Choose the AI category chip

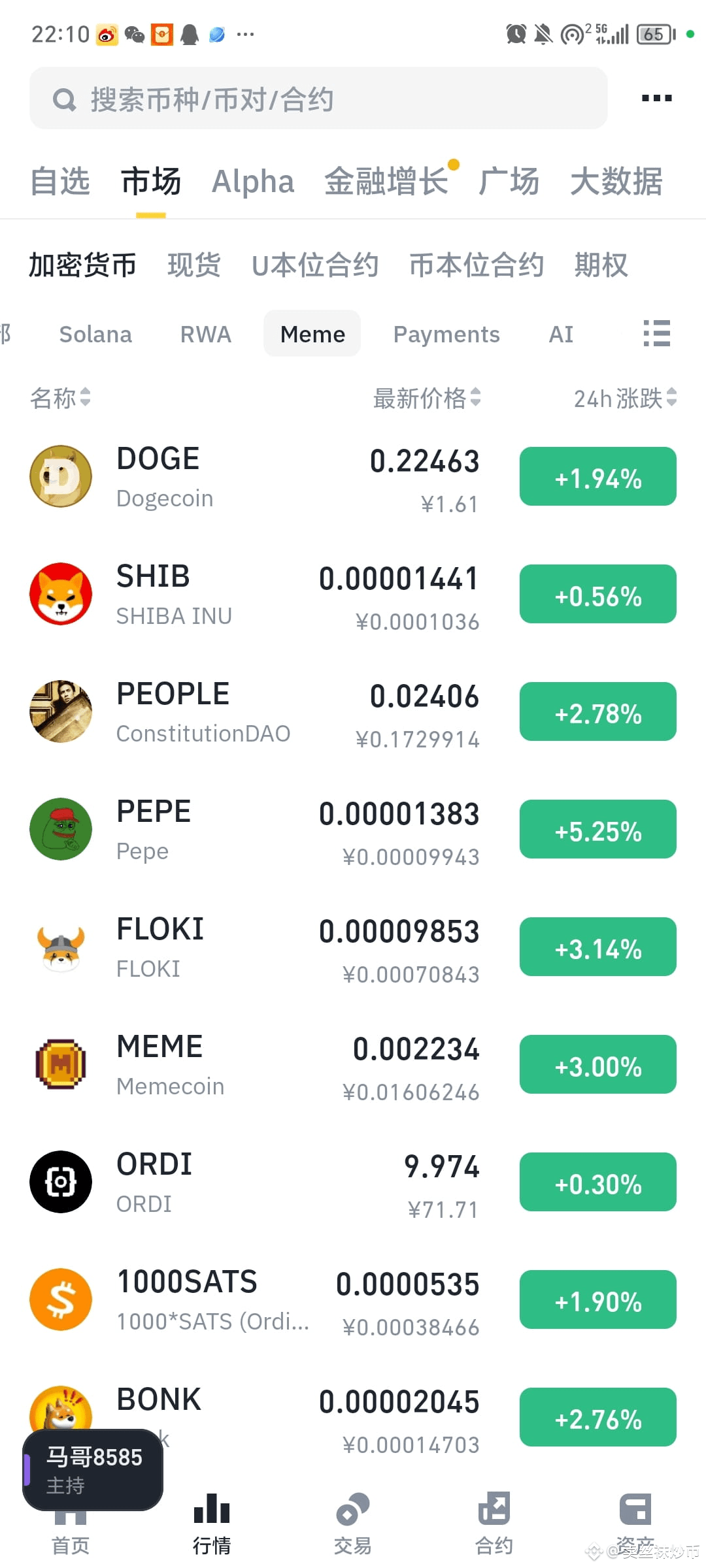coord(561,335)
